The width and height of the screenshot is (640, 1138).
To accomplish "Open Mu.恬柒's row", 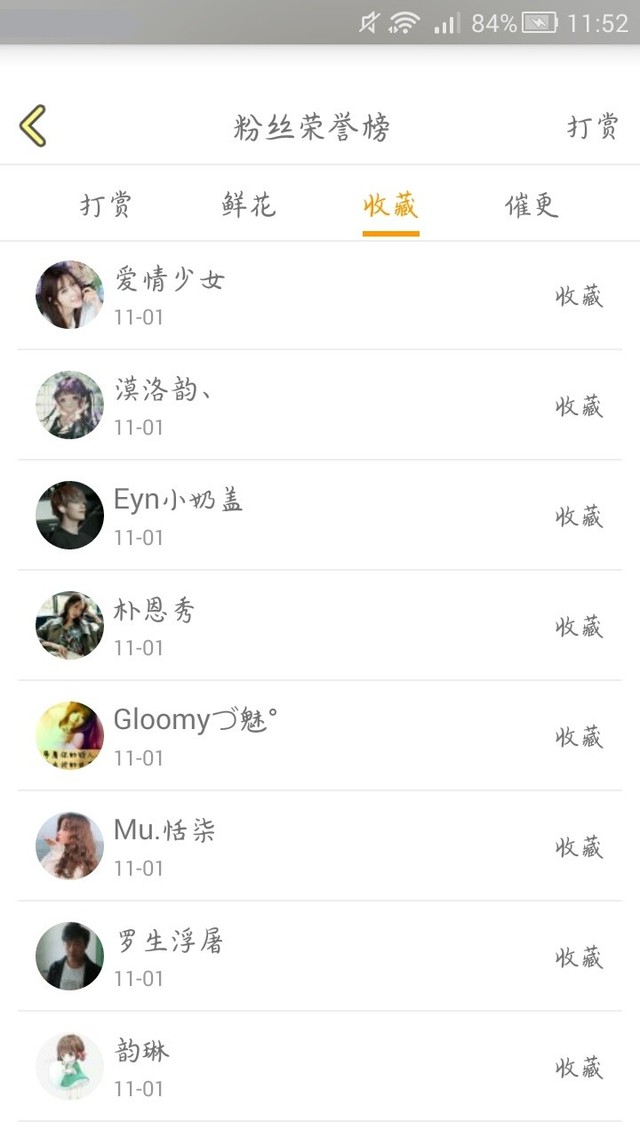I will 320,846.
